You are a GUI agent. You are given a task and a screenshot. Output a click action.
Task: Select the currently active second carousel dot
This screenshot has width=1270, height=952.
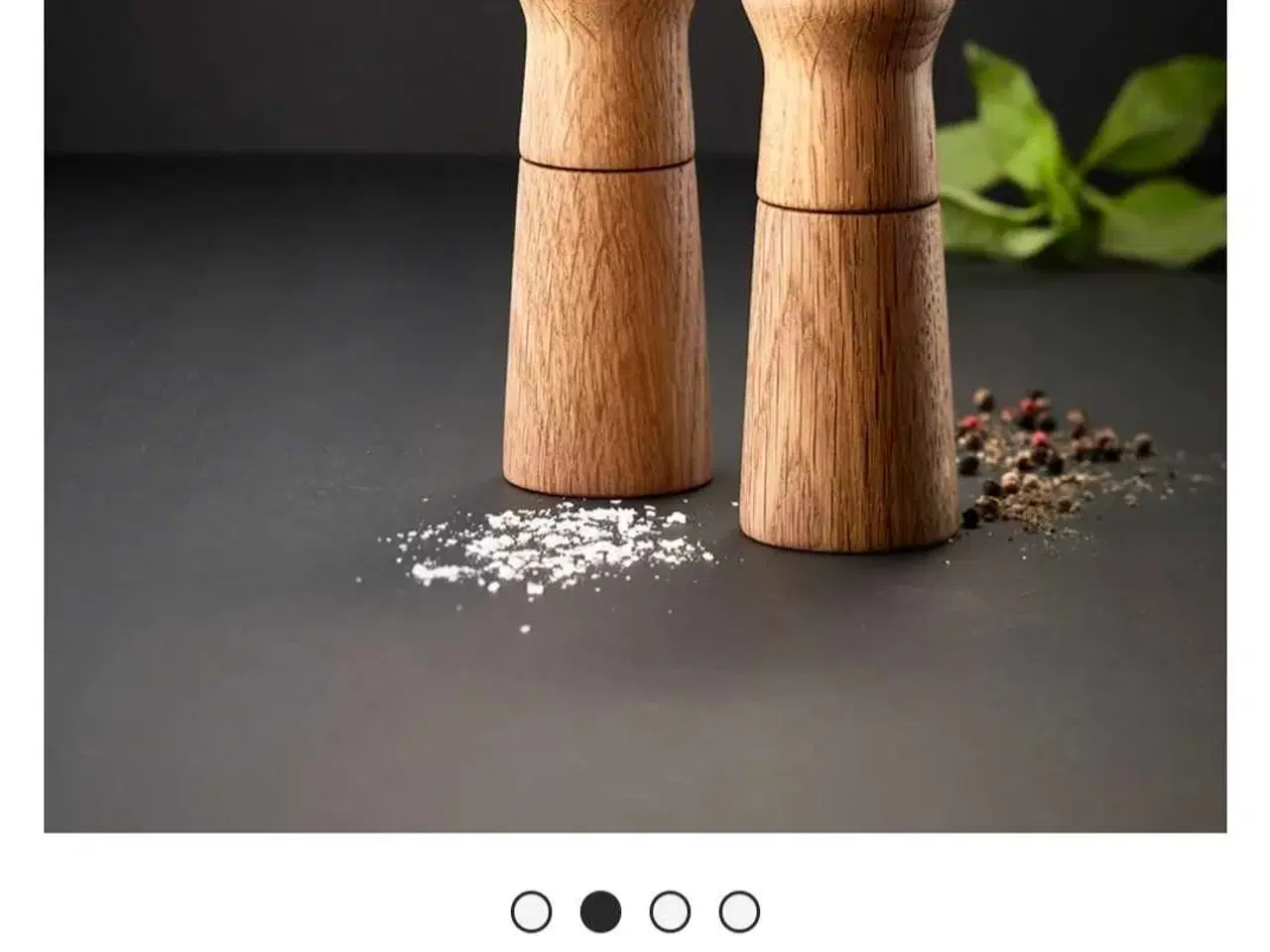[x=600, y=911]
